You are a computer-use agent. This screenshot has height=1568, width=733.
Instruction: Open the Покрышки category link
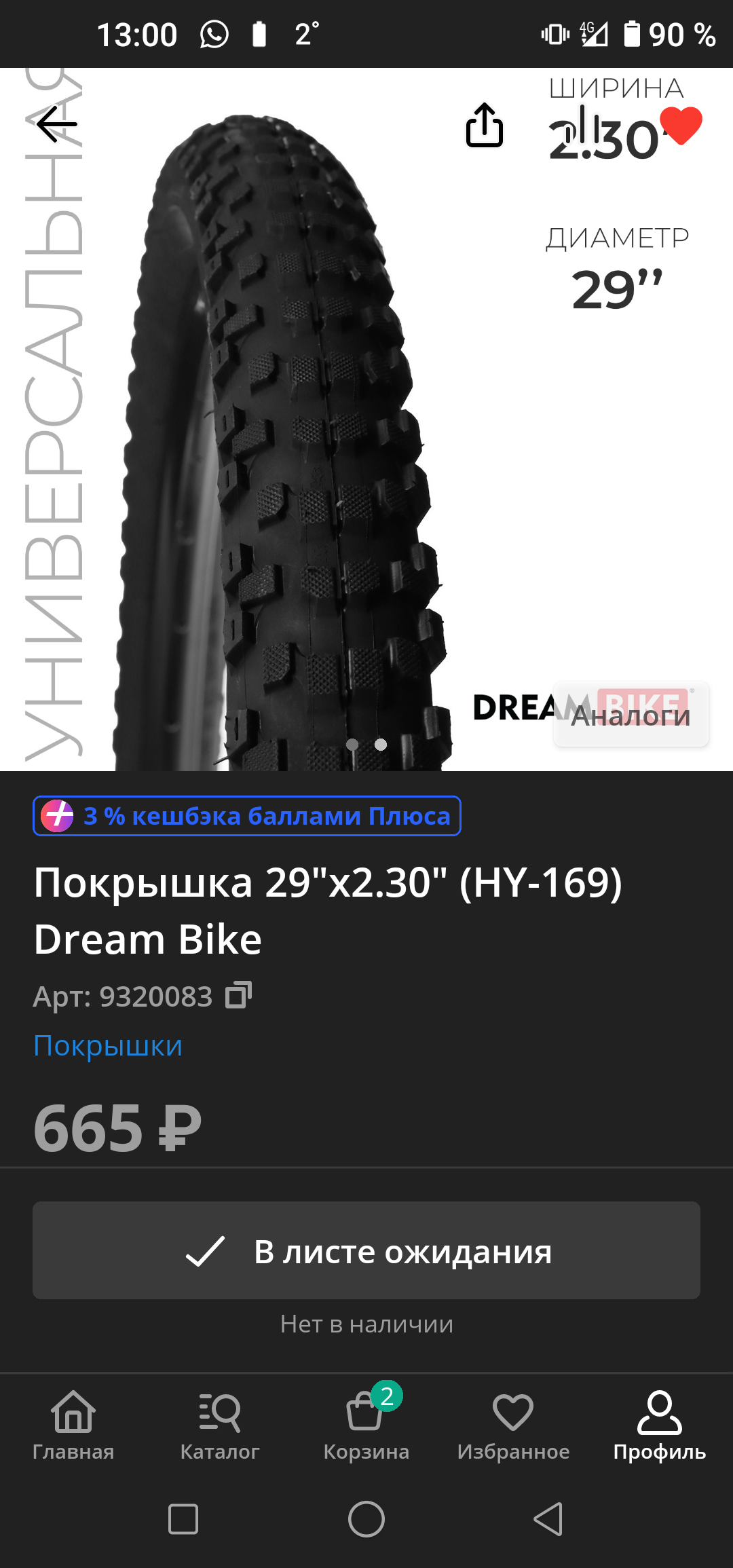click(107, 1045)
